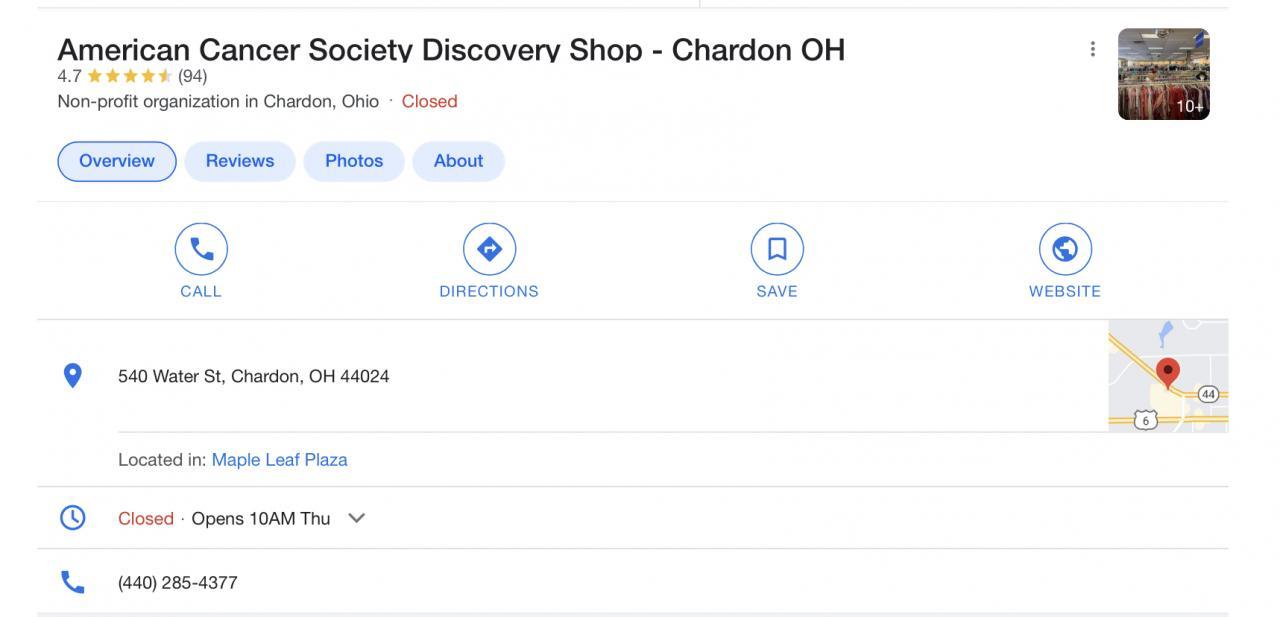This screenshot has width=1280, height=617.
Task: View the 94 reviews rating
Action: pyautogui.click(x=192, y=76)
